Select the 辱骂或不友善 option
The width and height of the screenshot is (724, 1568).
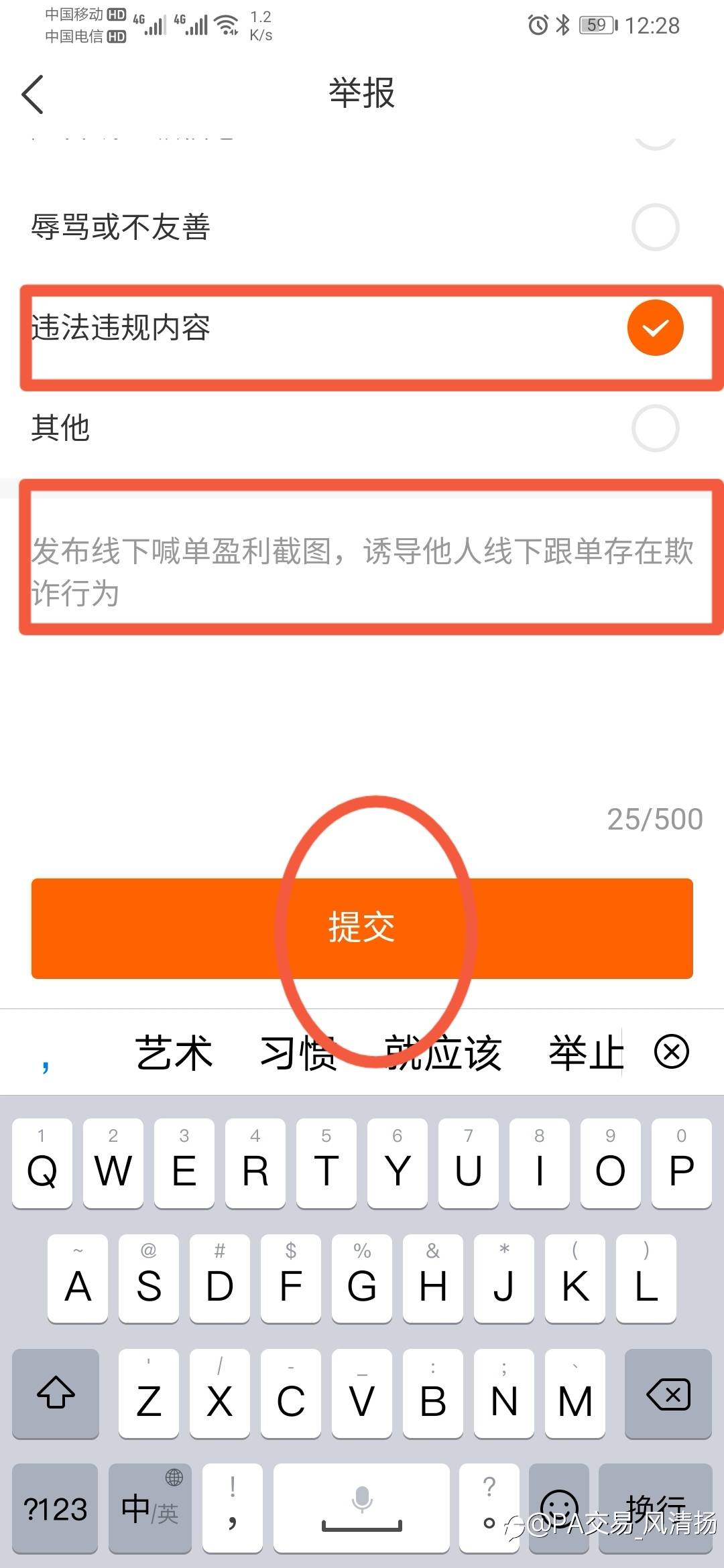[654, 227]
